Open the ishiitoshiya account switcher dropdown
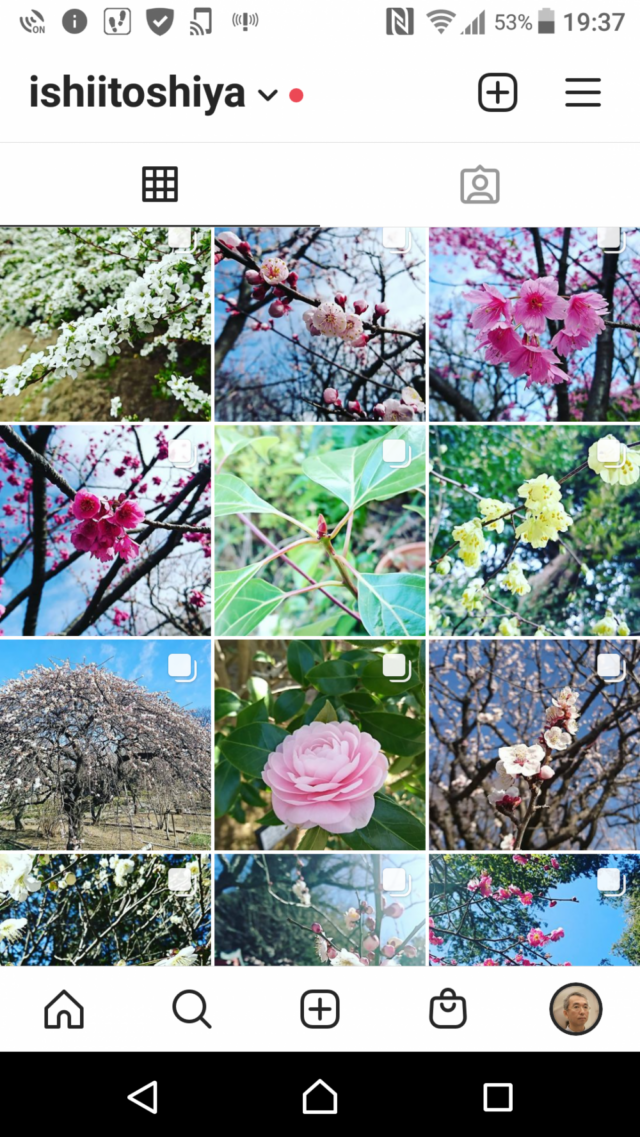Screen dimensions: 640x1137 (x=266, y=95)
